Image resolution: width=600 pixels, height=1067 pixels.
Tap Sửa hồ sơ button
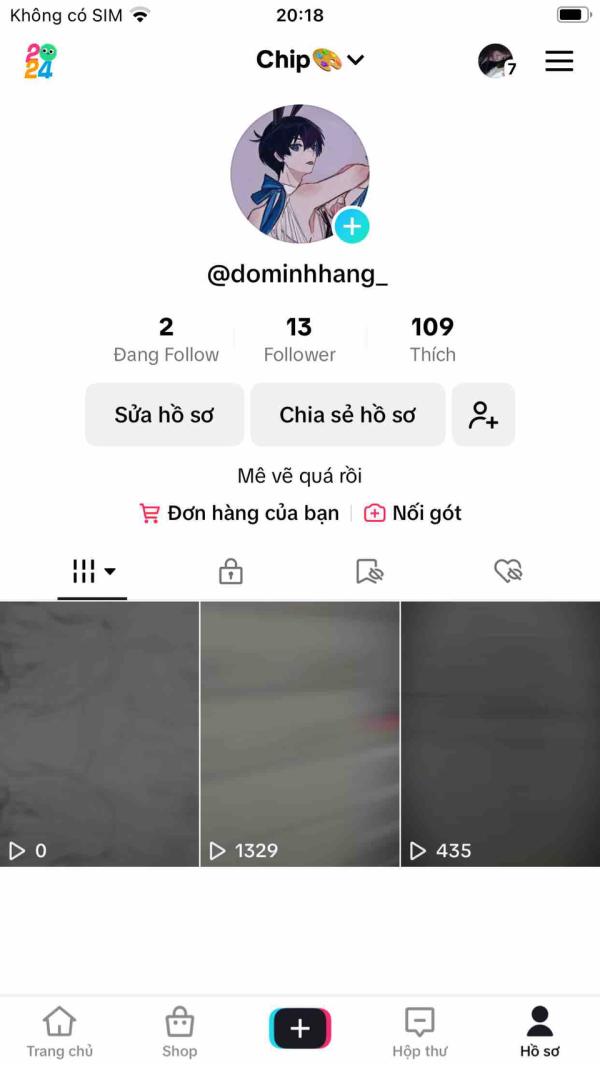164,415
